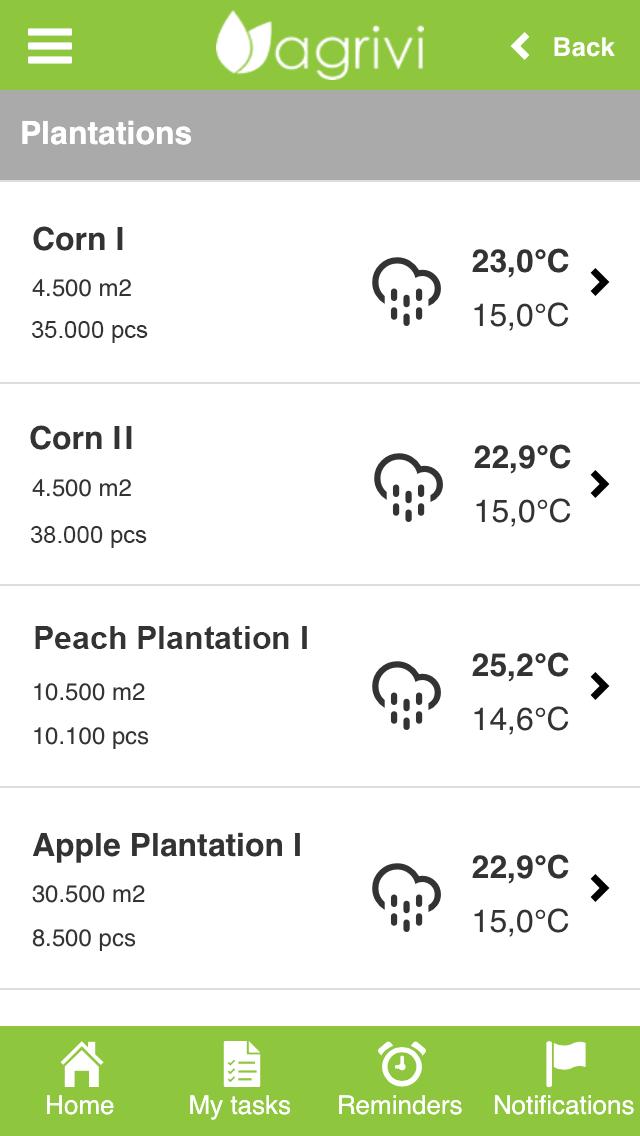Image resolution: width=640 pixels, height=1136 pixels.
Task: Open the Corn II plantation
Action: (x=320, y=484)
